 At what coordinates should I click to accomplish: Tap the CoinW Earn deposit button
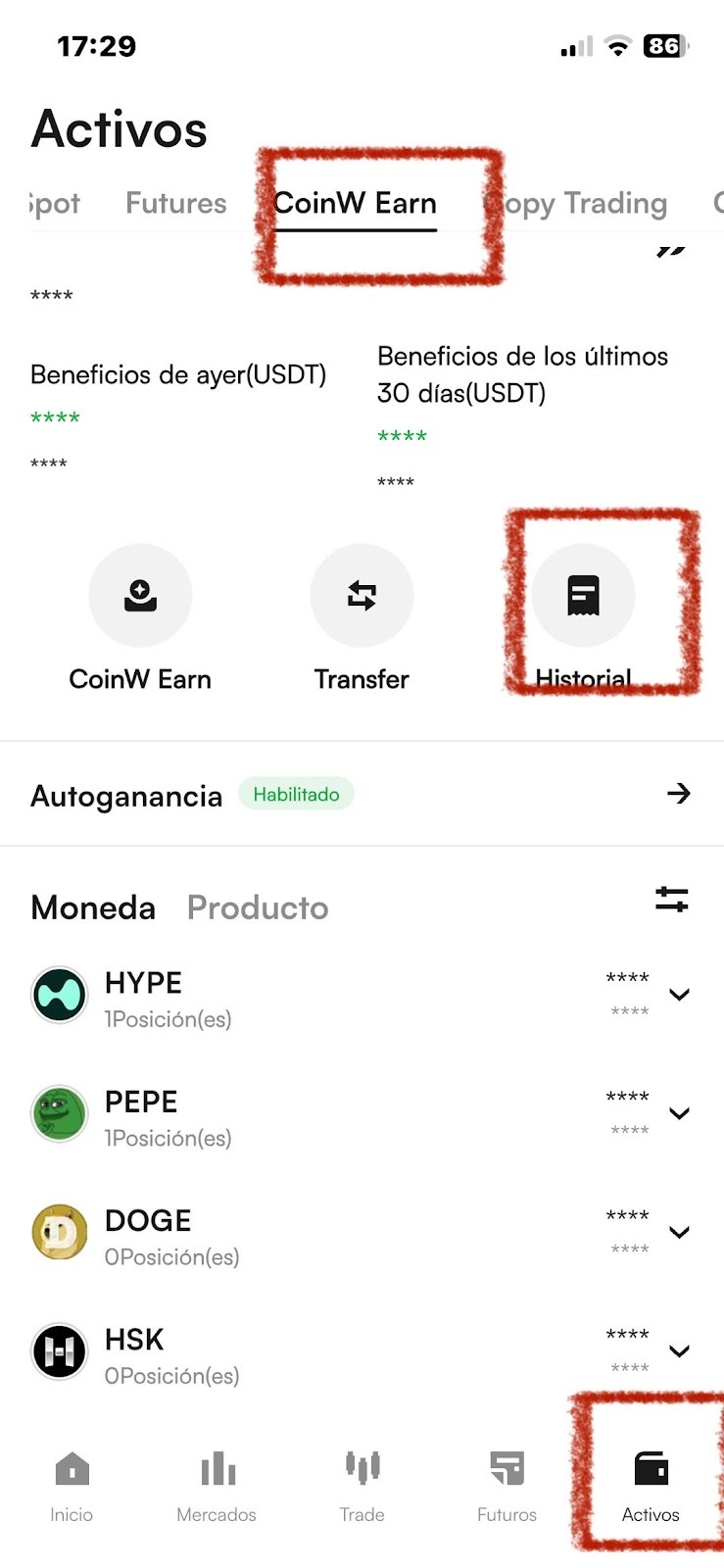coord(140,596)
